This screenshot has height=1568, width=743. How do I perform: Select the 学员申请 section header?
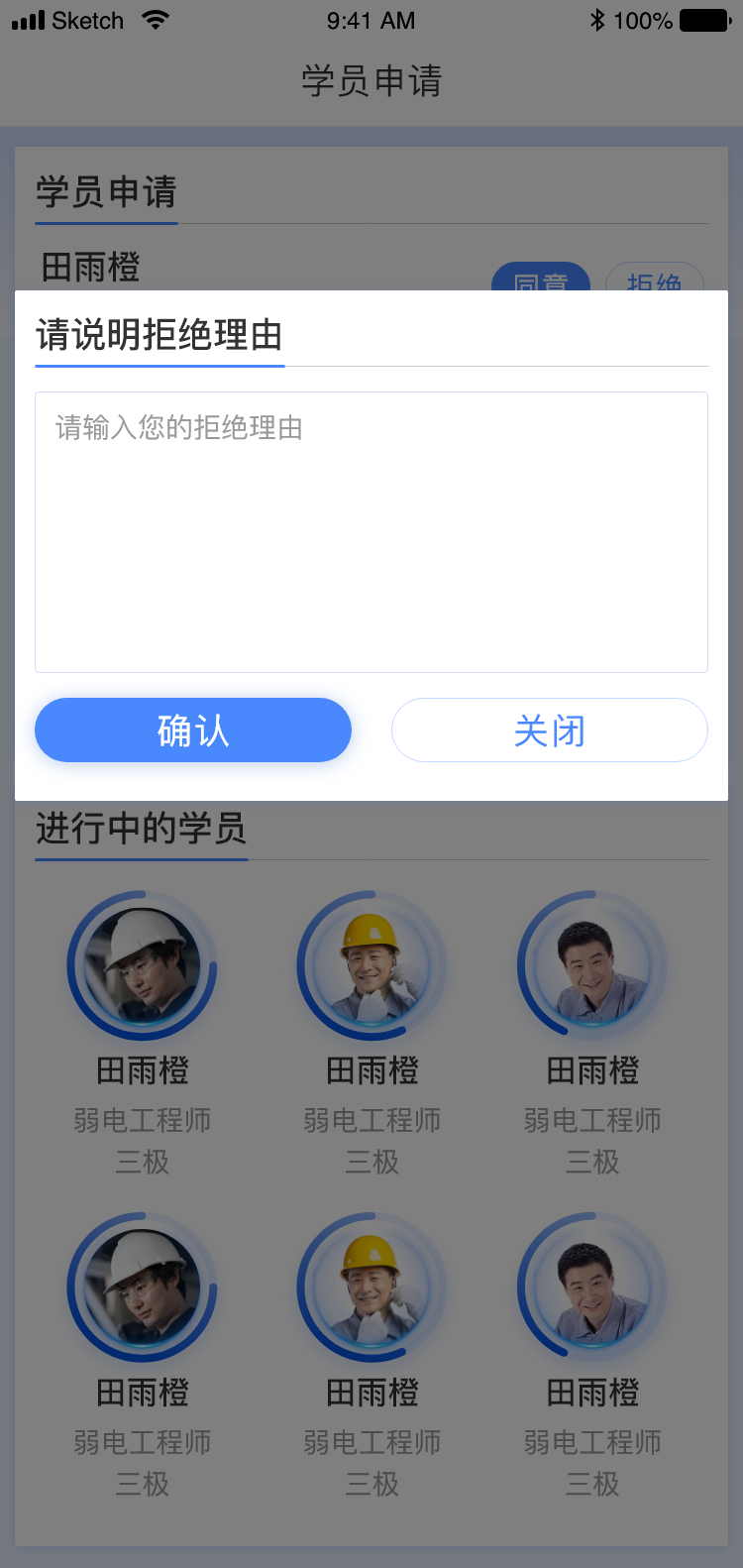[105, 194]
